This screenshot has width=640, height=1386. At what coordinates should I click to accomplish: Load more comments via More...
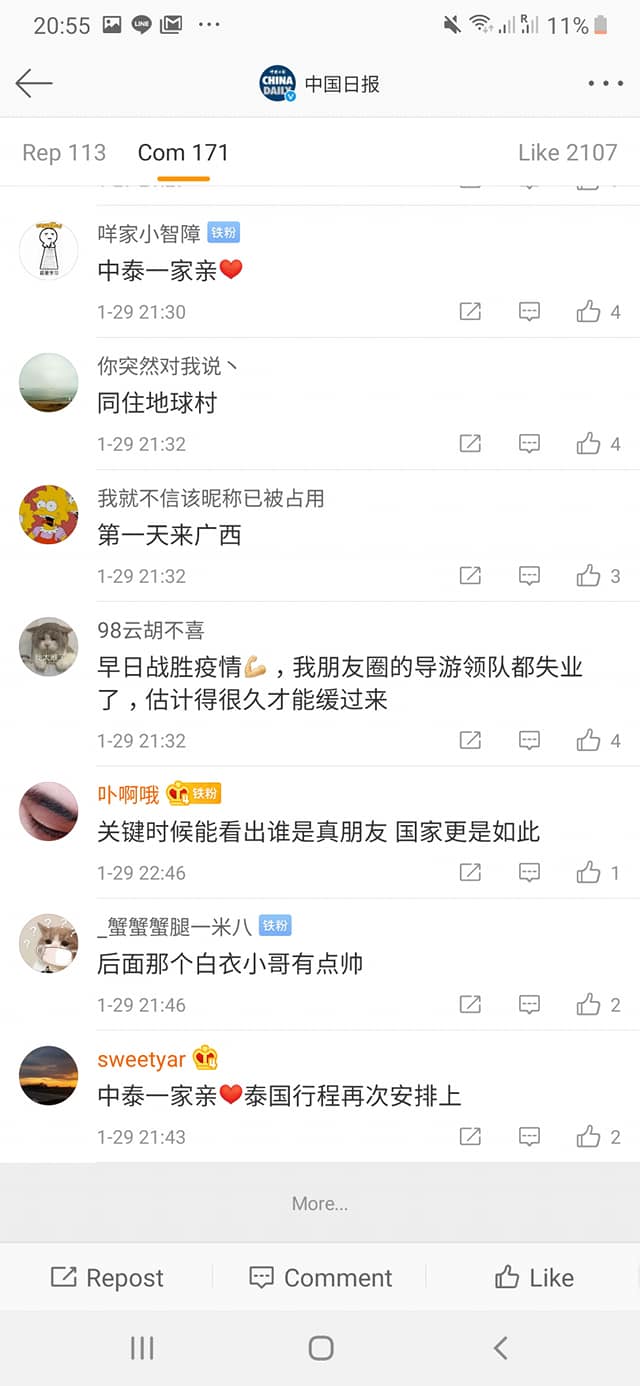click(320, 1204)
